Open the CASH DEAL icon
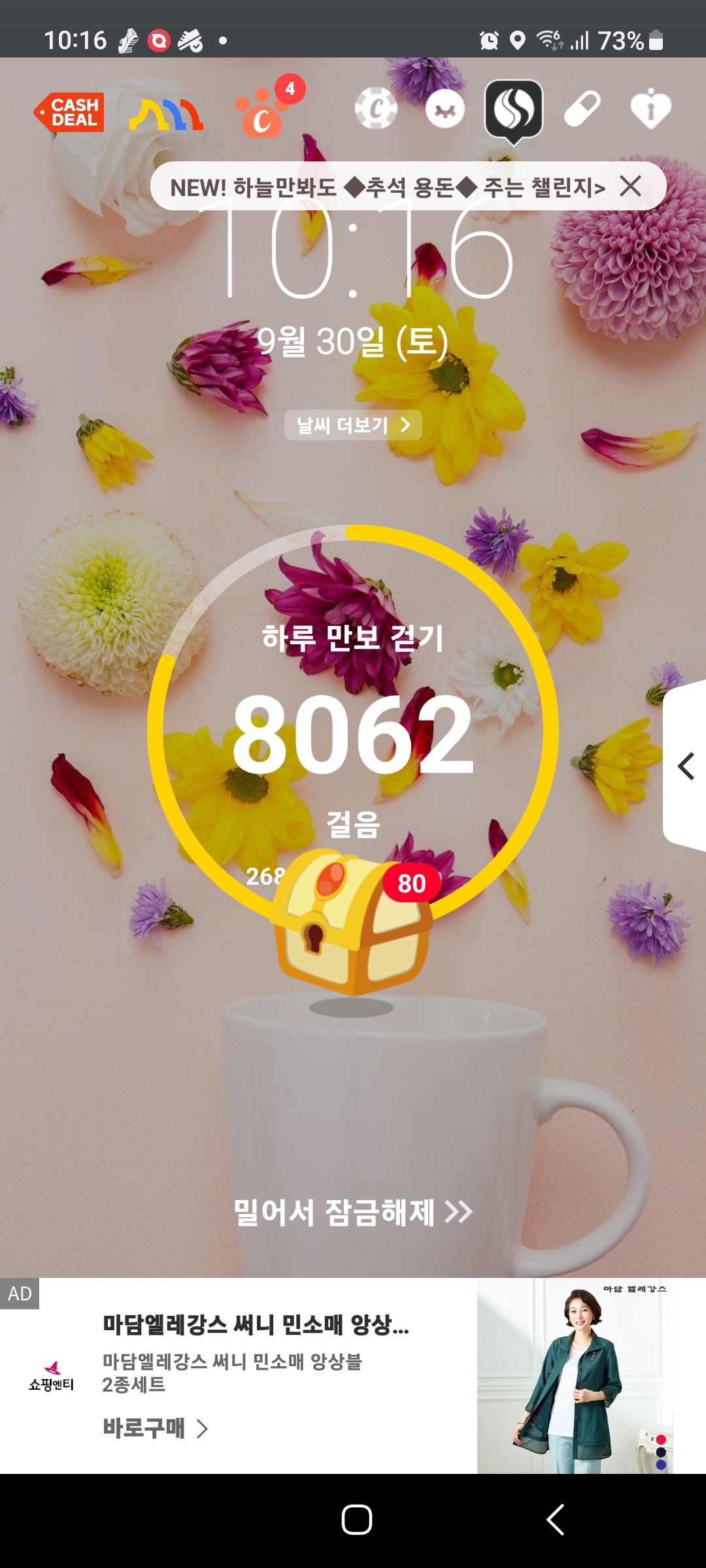The width and height of the screenshot is (706, 1568). point(71,112)
